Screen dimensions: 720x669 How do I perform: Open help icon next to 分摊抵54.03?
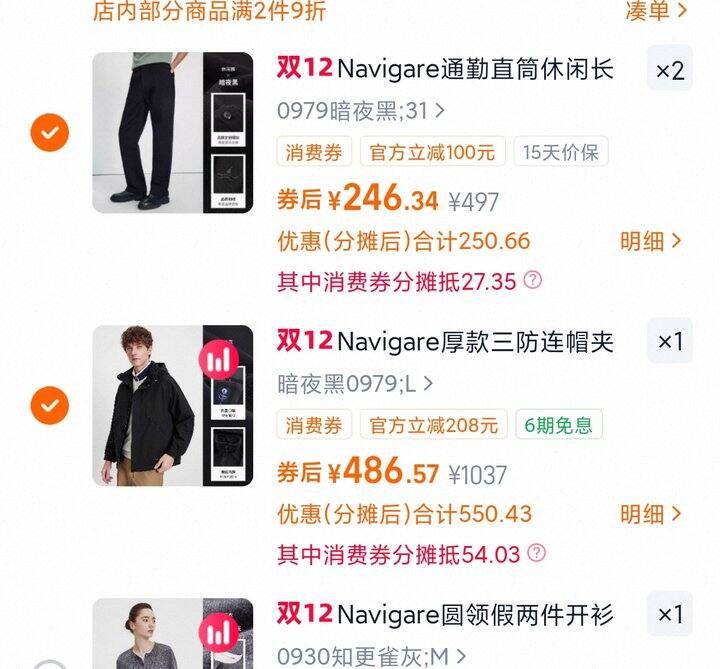click(537, 553)
